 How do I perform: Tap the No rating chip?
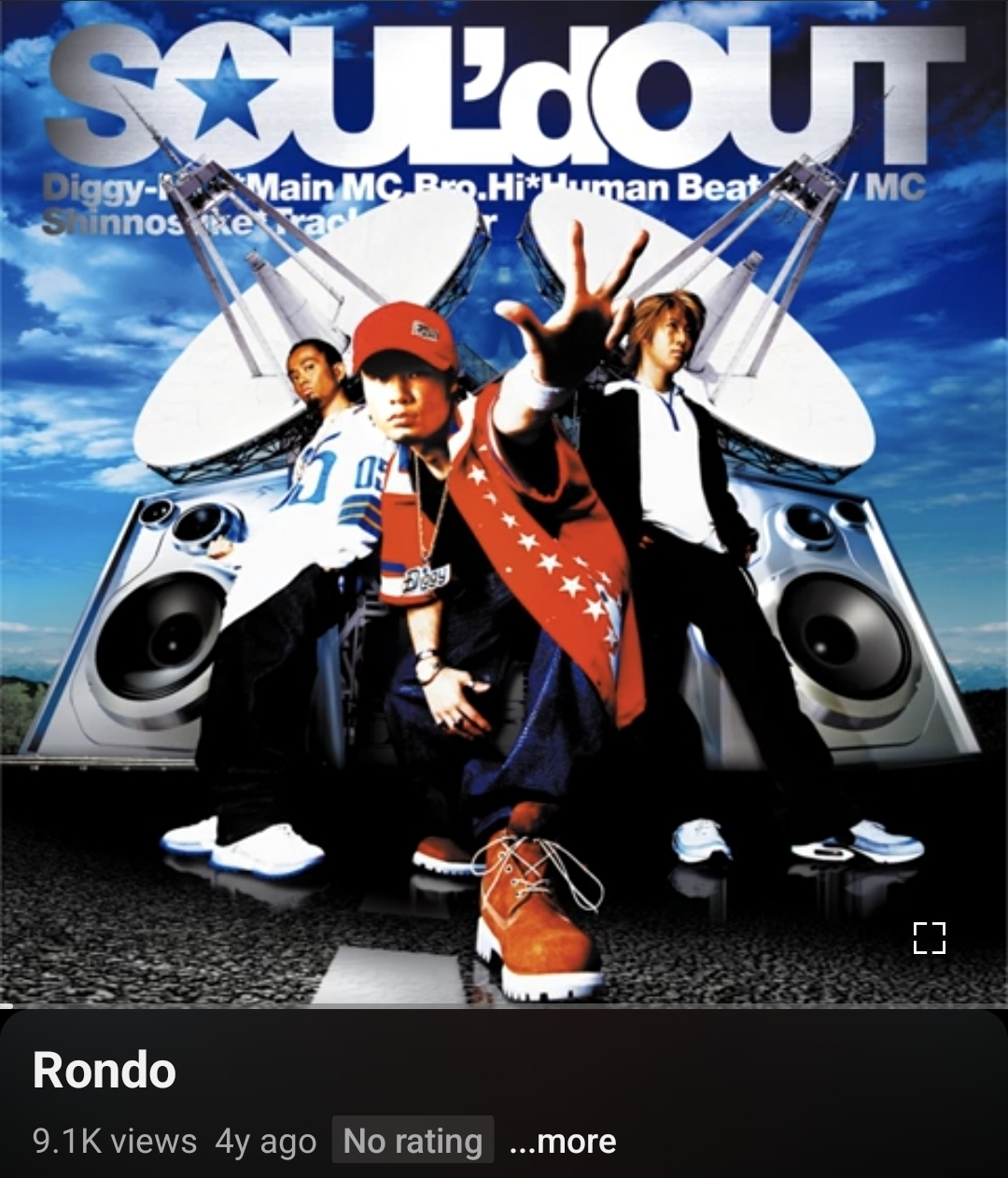click(413, 1141)
